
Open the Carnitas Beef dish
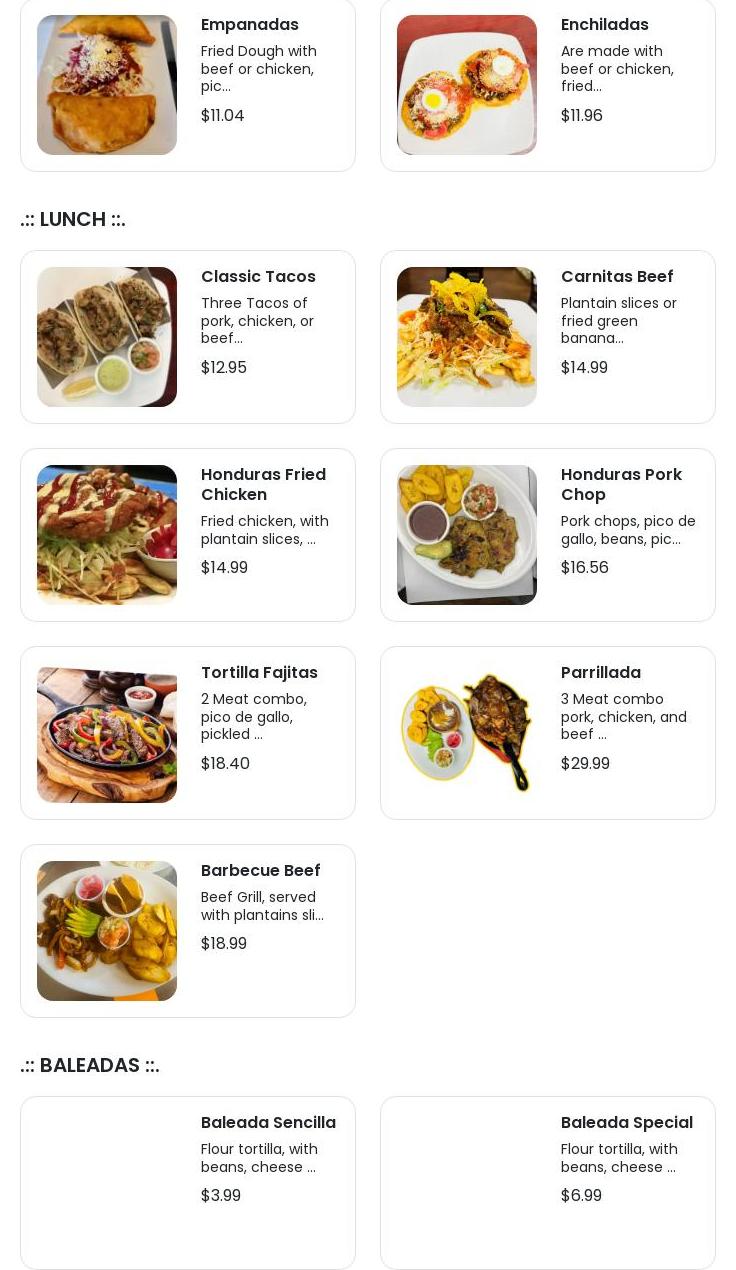click(548, 337)
